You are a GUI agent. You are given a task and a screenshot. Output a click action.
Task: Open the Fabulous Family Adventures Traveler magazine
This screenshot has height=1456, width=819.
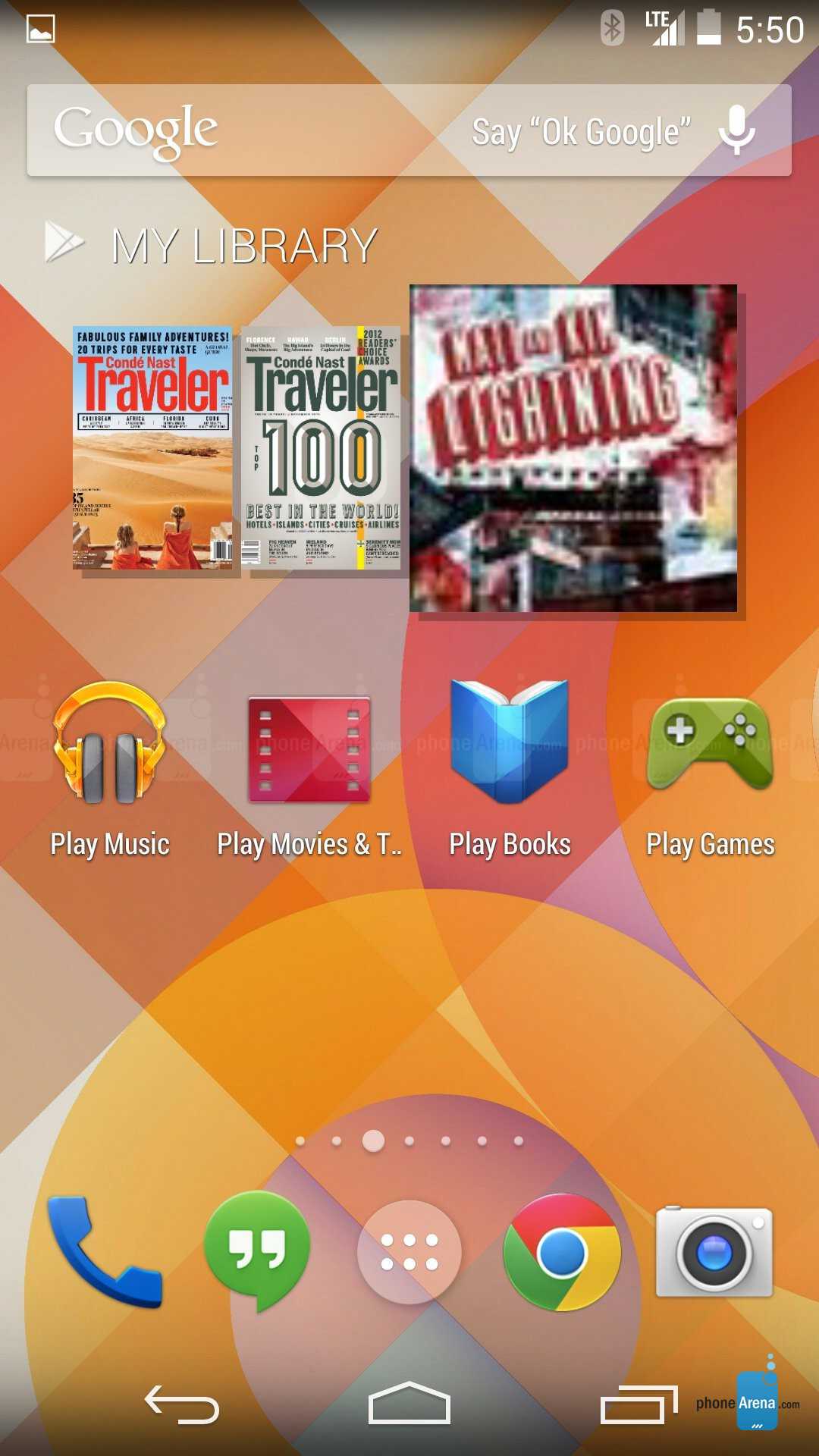coord(153,447)
